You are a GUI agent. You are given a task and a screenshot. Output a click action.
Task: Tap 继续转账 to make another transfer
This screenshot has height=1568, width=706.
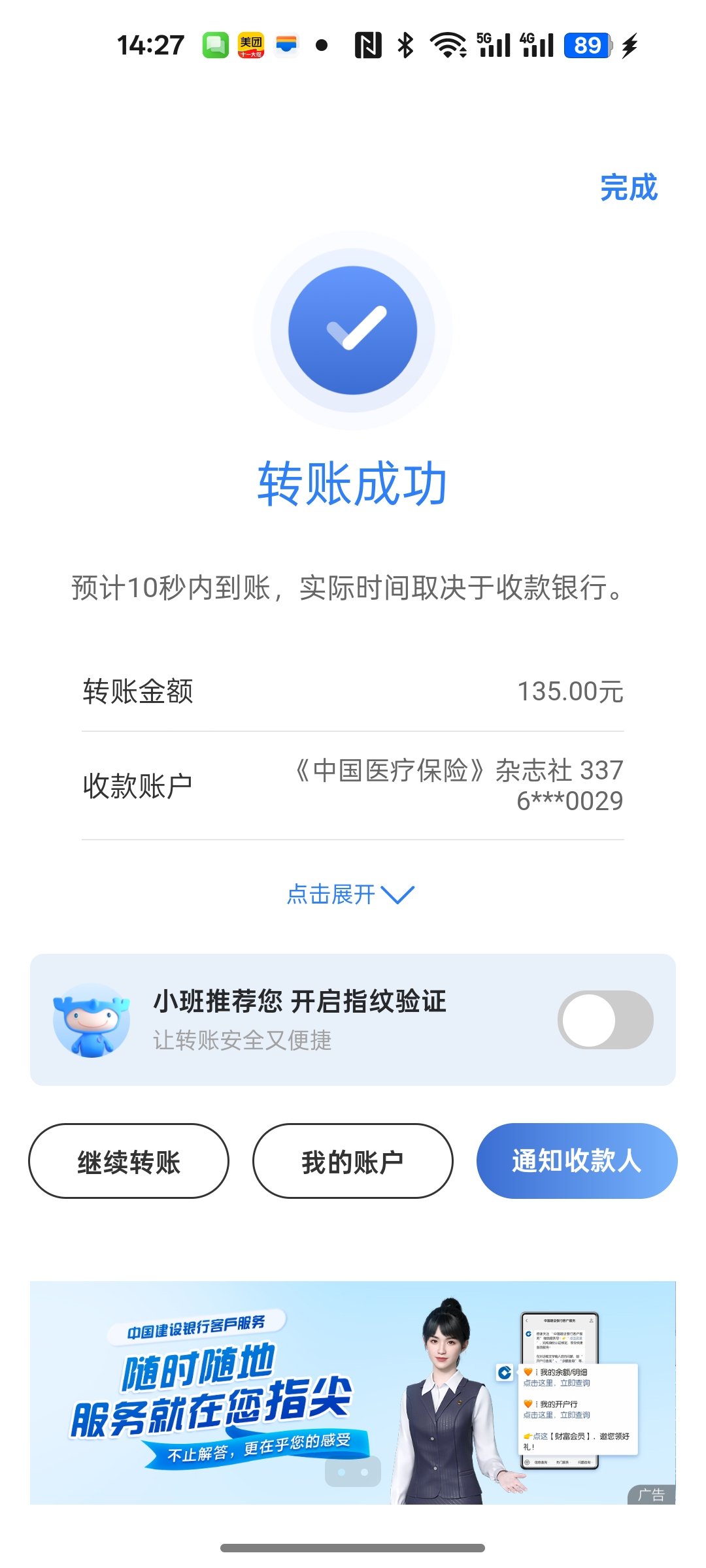click(x=129, y=1161)
